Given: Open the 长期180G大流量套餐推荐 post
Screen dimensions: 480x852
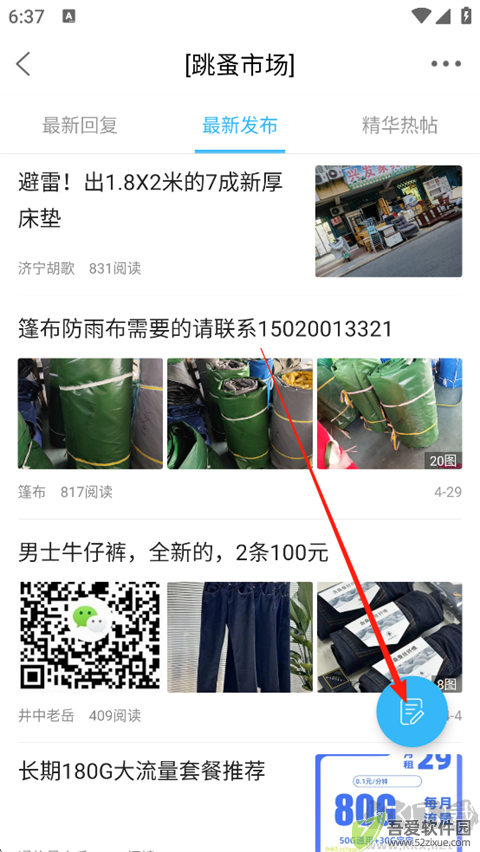Looking at the screenshot, I should (142, 770).
